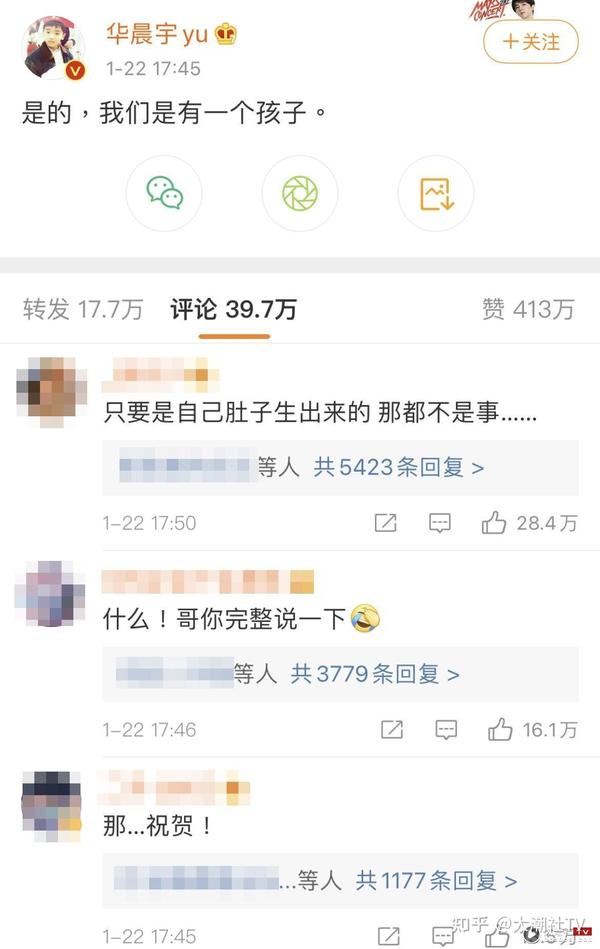Image resolution: width=600 pixels, height=949 pixels.
Task: Reply to the comment posted 1-22 17:46
Action: pos(446,730)
